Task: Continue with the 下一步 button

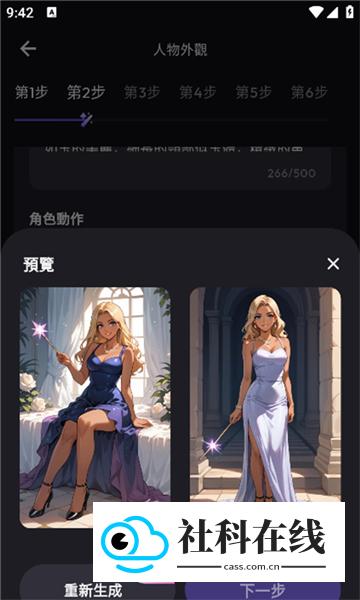Action: pos(263,591)
